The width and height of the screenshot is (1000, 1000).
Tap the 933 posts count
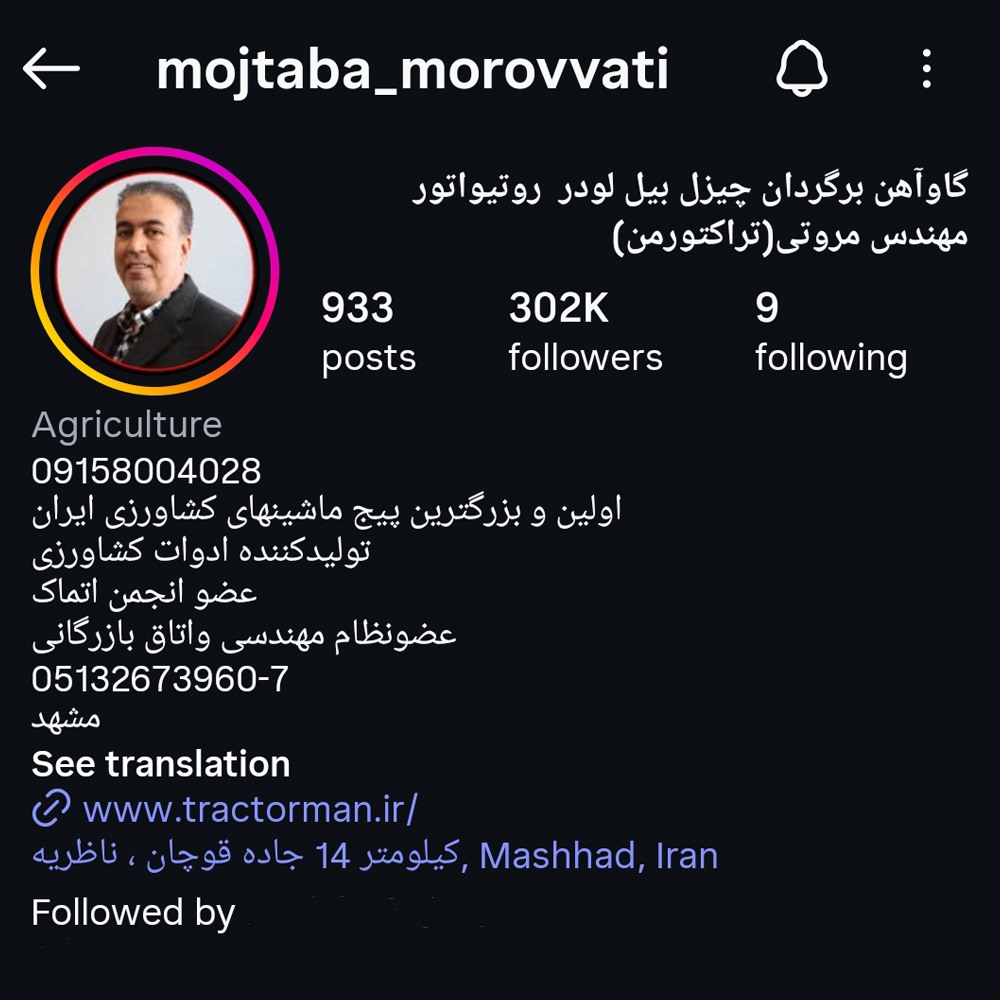pos(368,333)
